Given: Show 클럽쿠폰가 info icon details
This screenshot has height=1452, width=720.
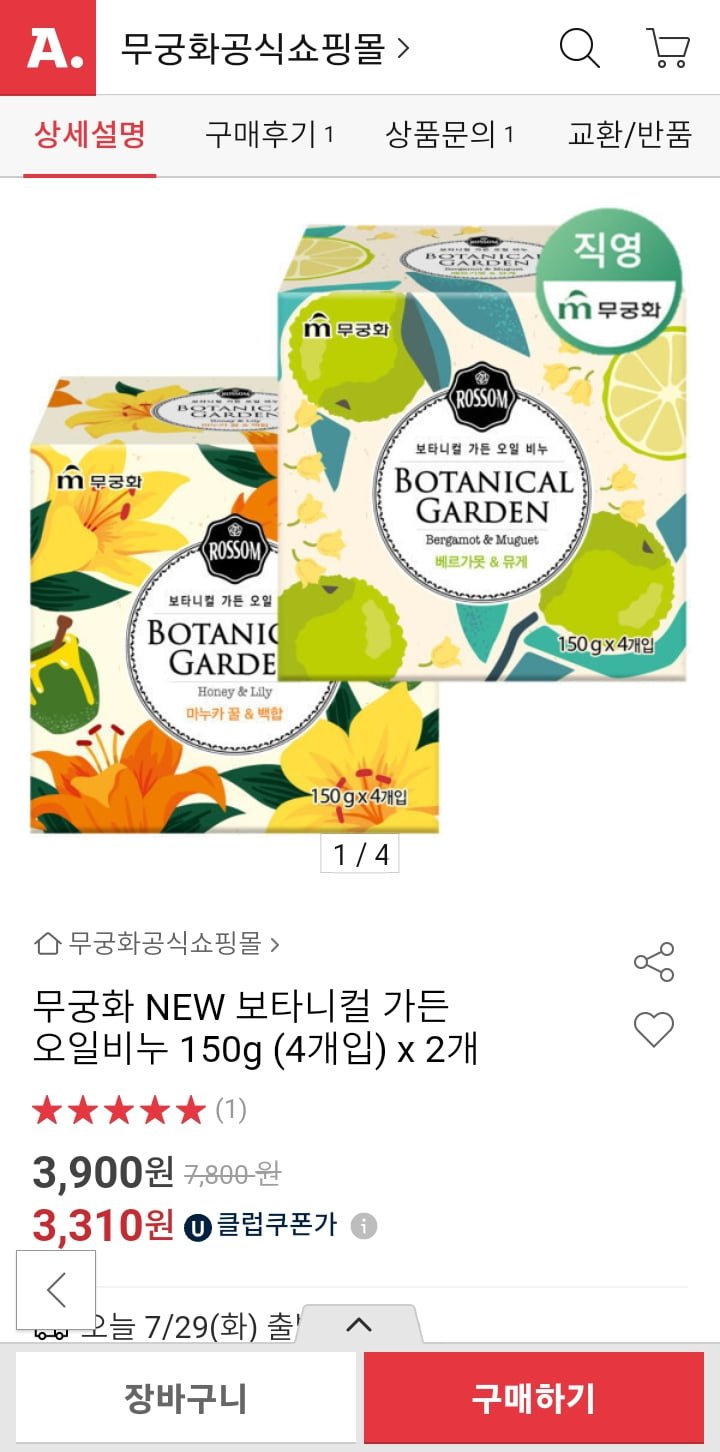Looking at the screenshot, I should pyautogui.click(x=364, y=1225).
